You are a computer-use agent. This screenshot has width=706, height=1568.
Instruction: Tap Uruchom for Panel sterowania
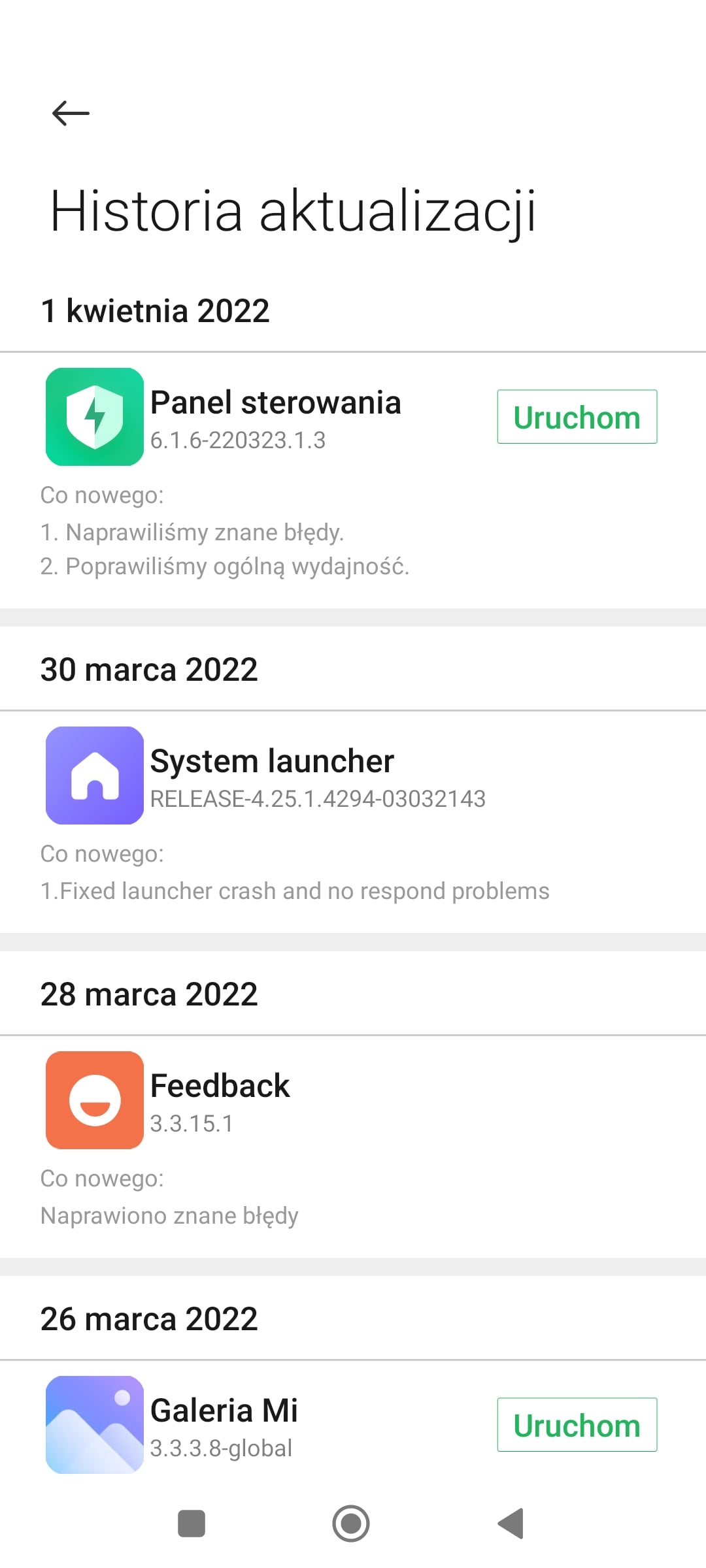(x=577, y=417)
